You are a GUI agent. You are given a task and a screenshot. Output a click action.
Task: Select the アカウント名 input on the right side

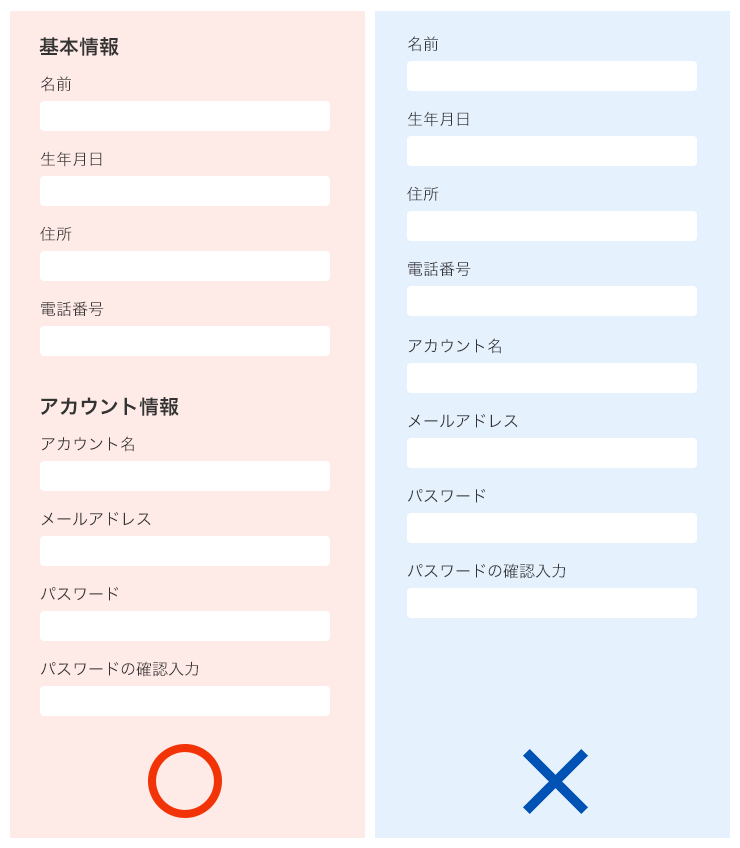pos(551,377)
